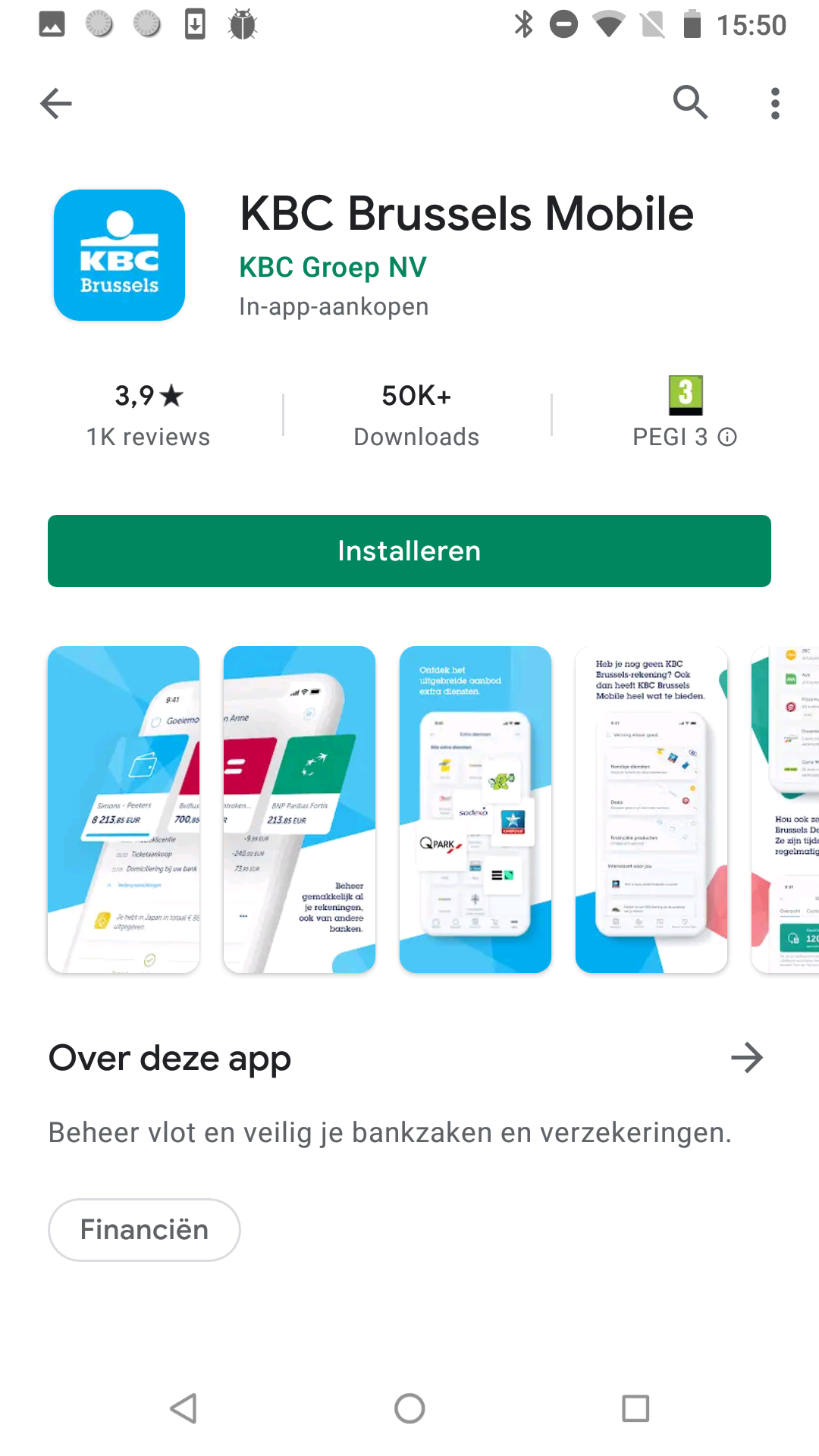Open the first app screenshot with account balance

pyautogui.click(x=124, y=809)
